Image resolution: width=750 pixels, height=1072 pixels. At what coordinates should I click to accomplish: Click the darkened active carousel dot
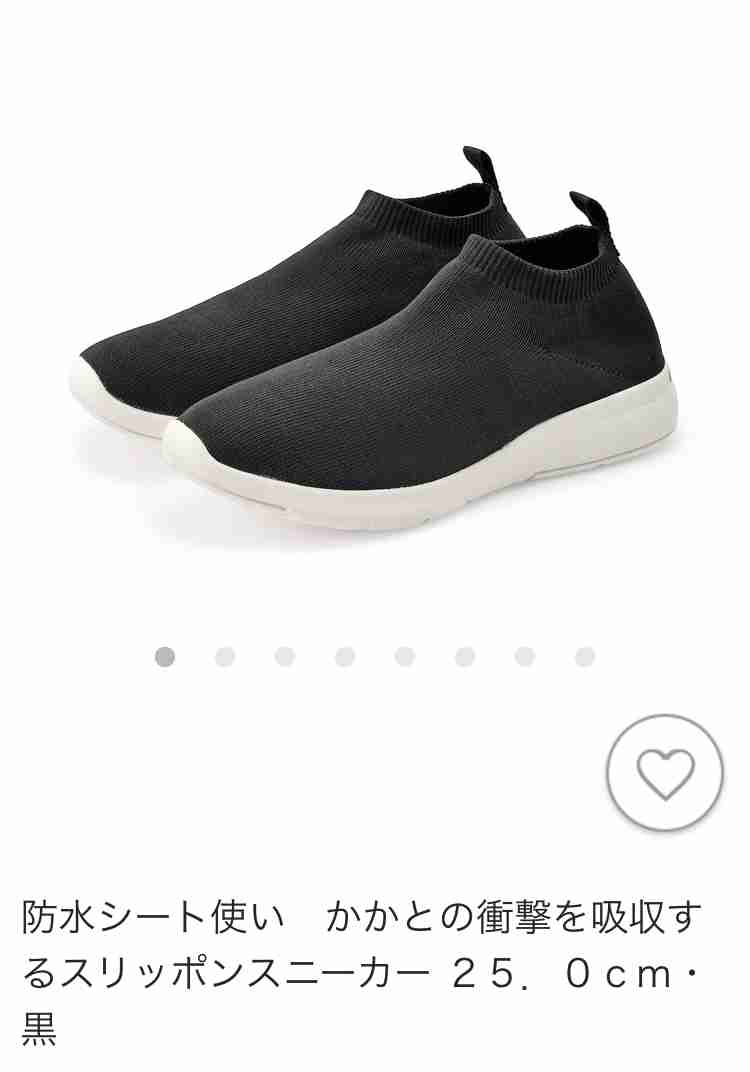point(163,657)
